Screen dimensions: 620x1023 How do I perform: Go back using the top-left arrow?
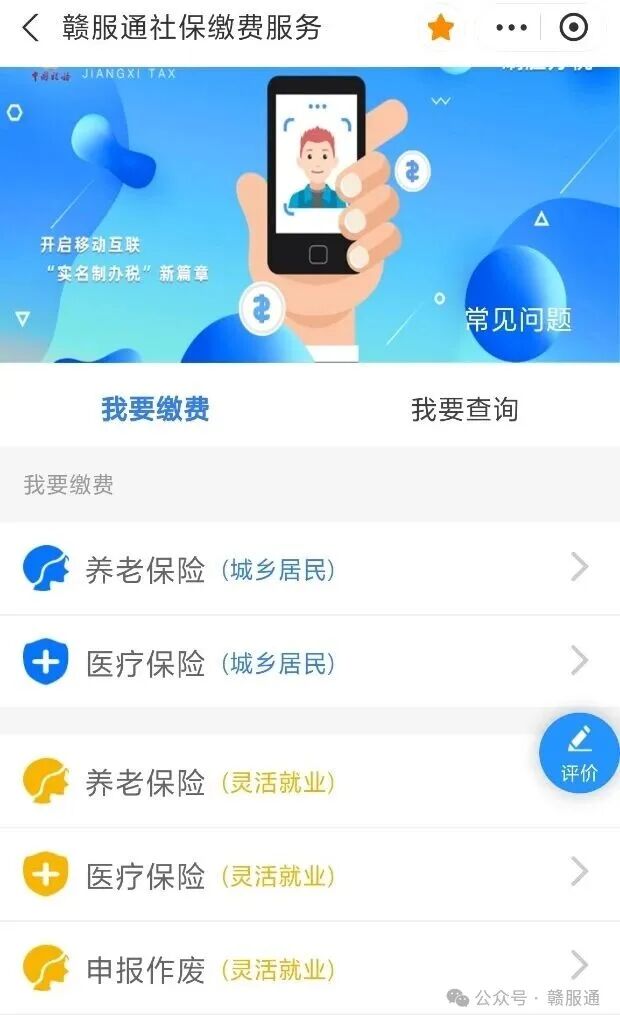pyautogui.click(x=31, y=28)
